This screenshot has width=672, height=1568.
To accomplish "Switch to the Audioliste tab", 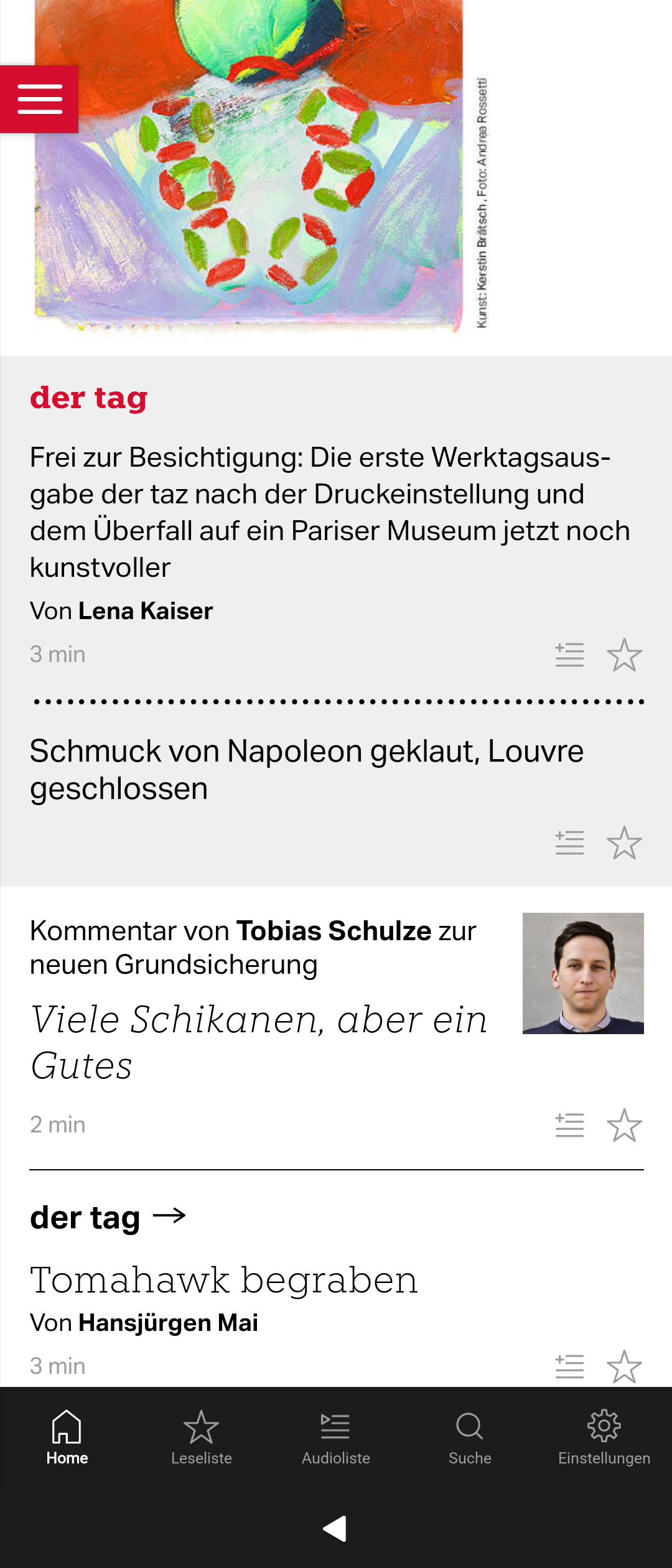I will click(x=336, y=1437).
